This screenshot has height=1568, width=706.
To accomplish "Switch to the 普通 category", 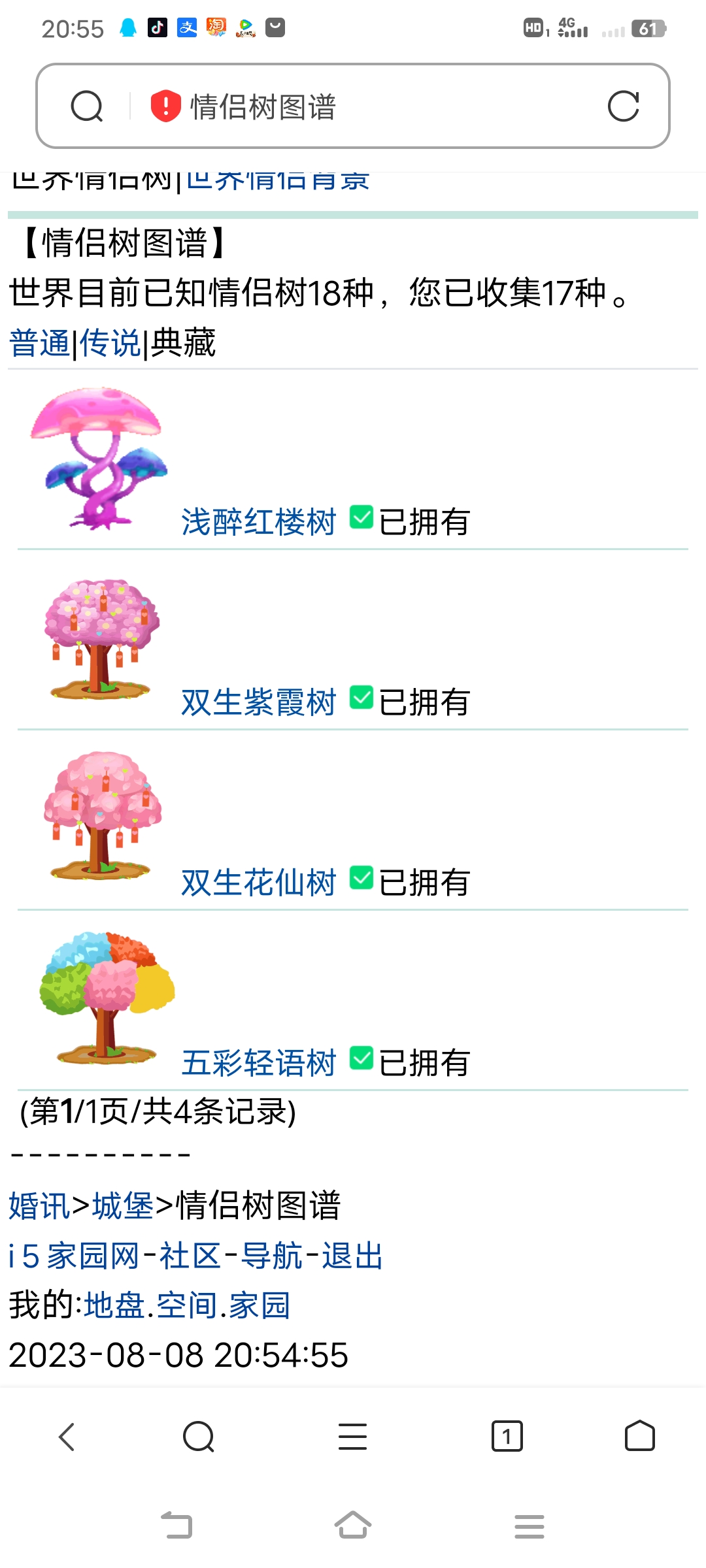I will click(39, 343).
